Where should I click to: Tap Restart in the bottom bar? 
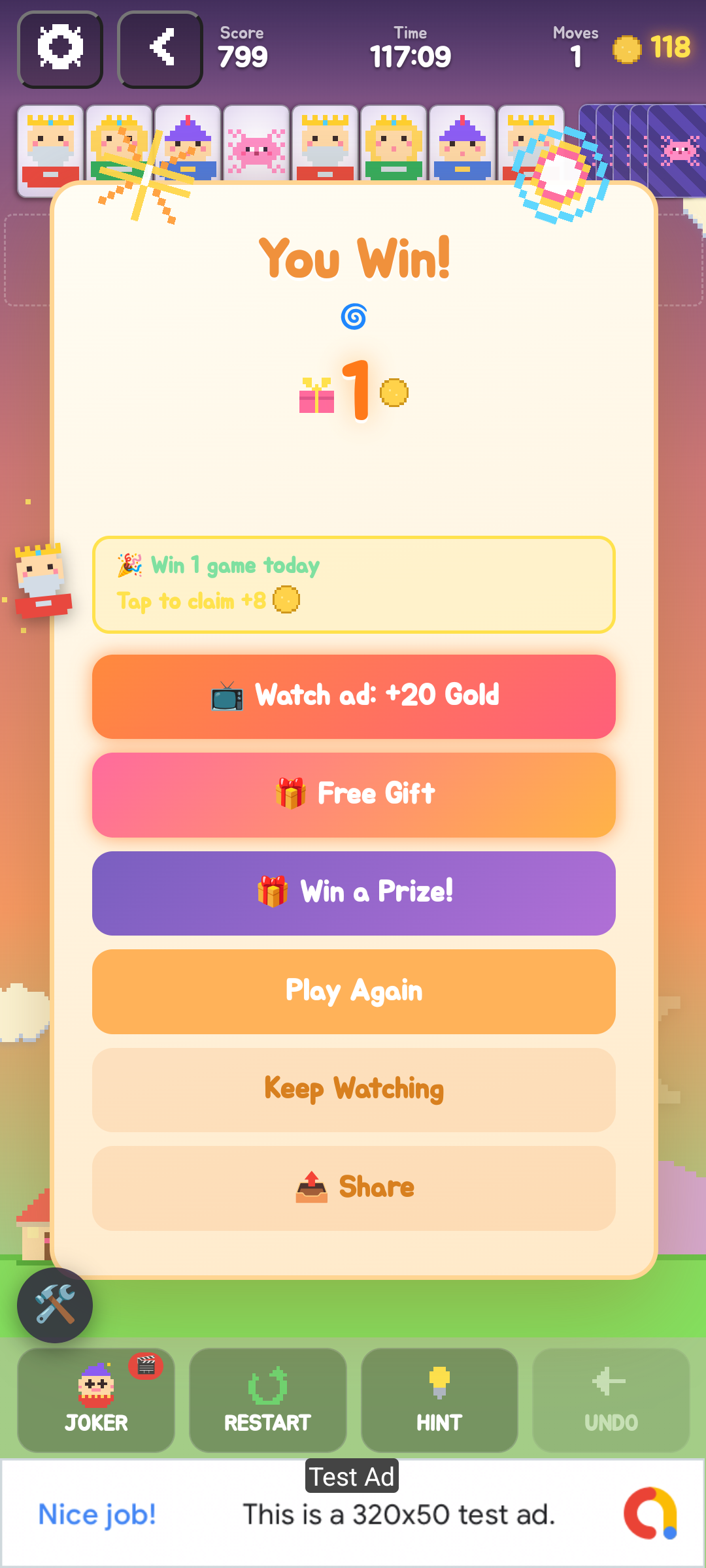click(268, 1400)
